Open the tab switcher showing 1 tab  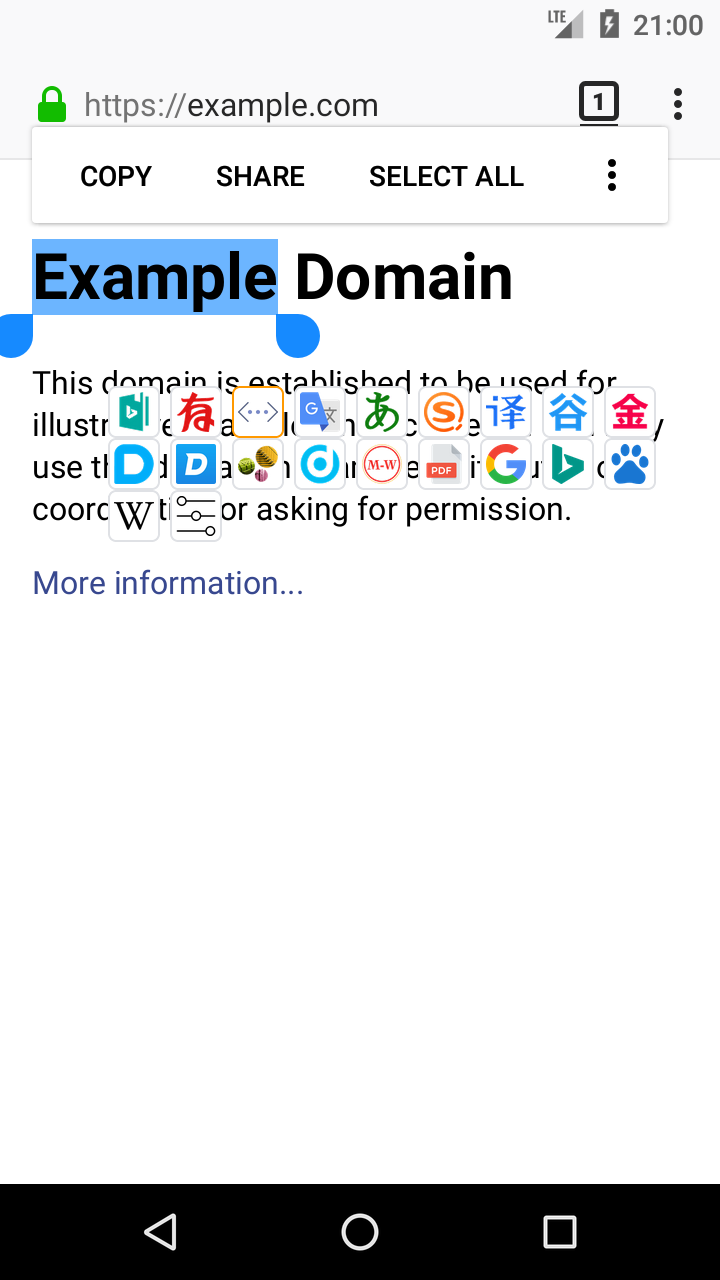click(x=599, y=102)
